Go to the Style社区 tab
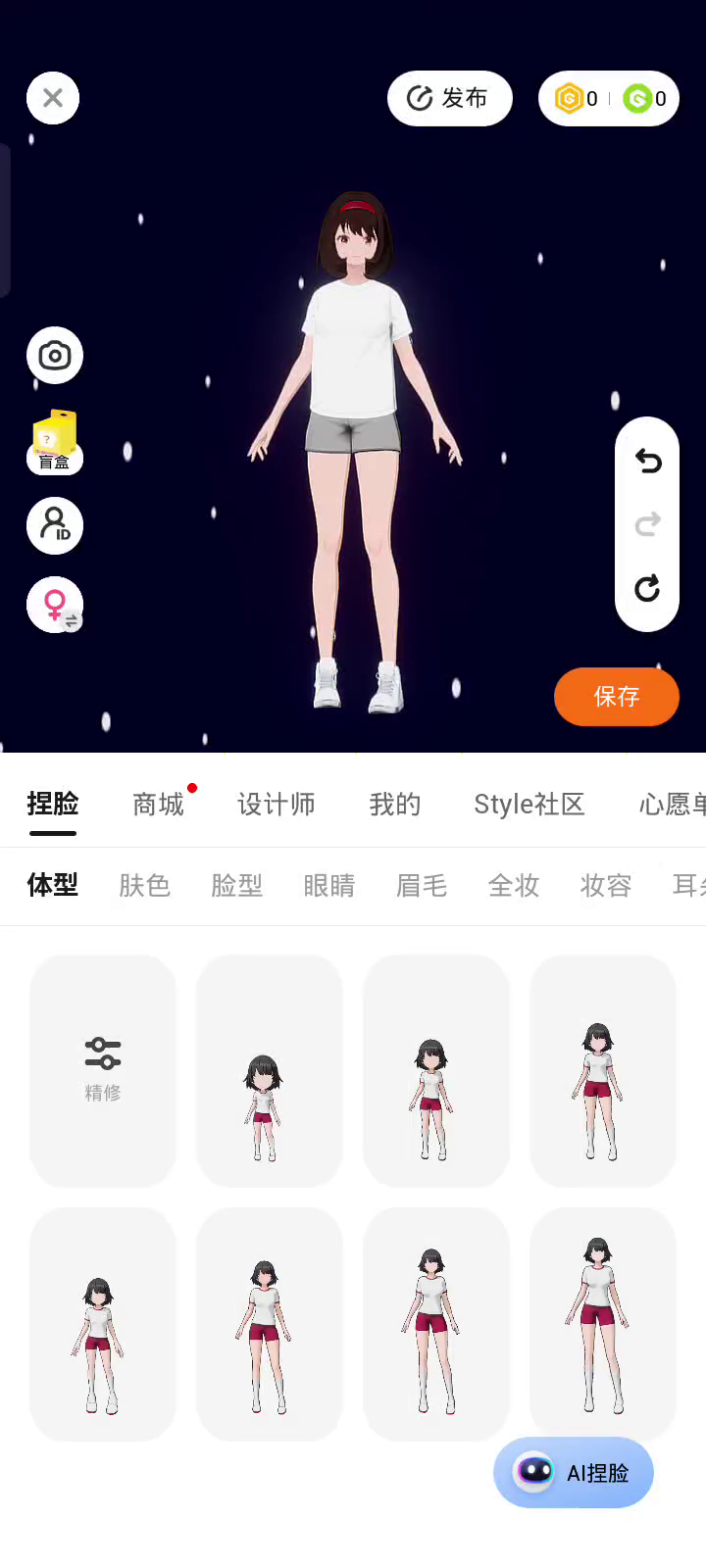The image size is (706, 1568). tap(529, 805)
